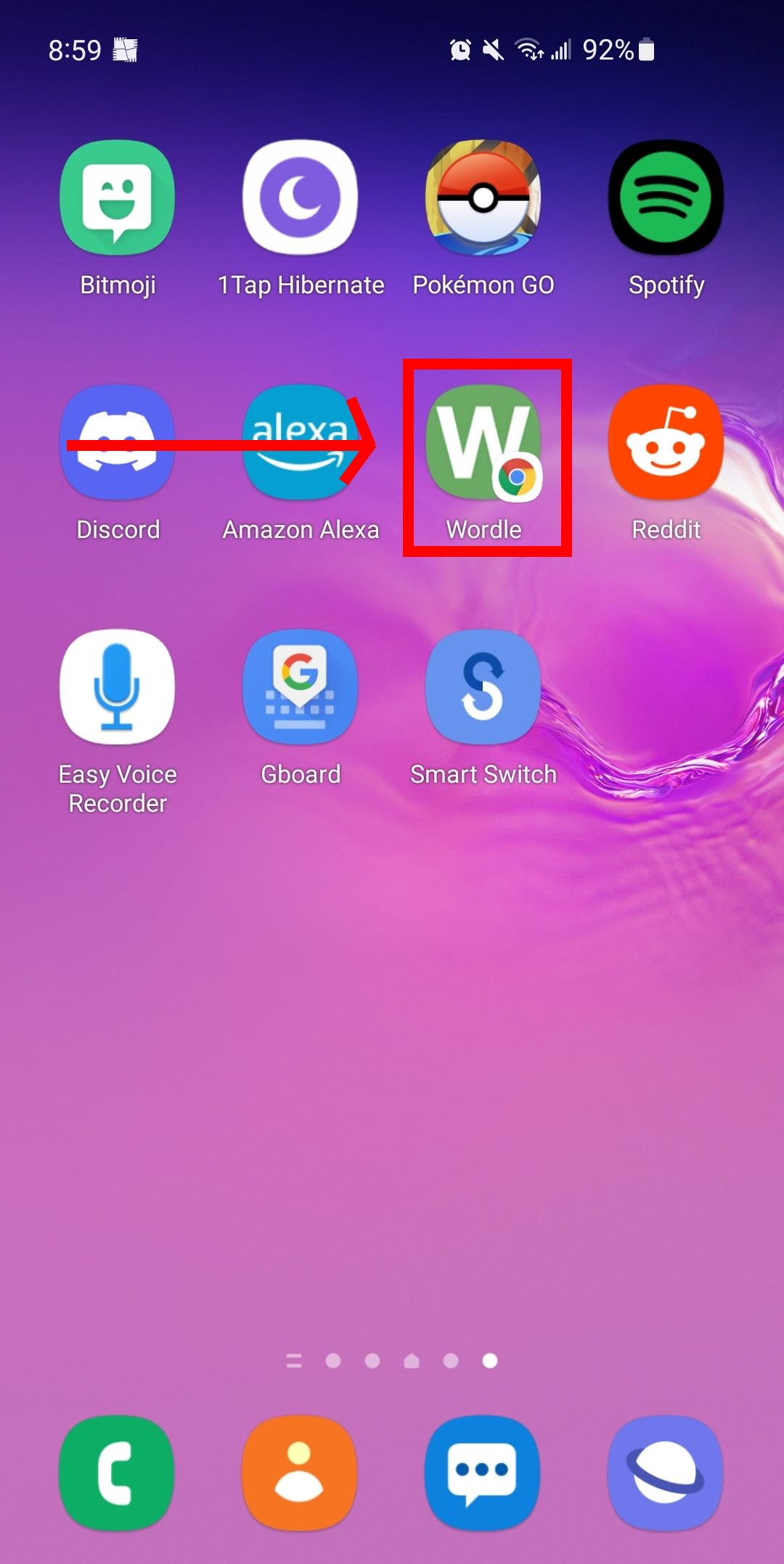Open the Bitmoji app
784x1564 pixels.
[x=118, y=197]
